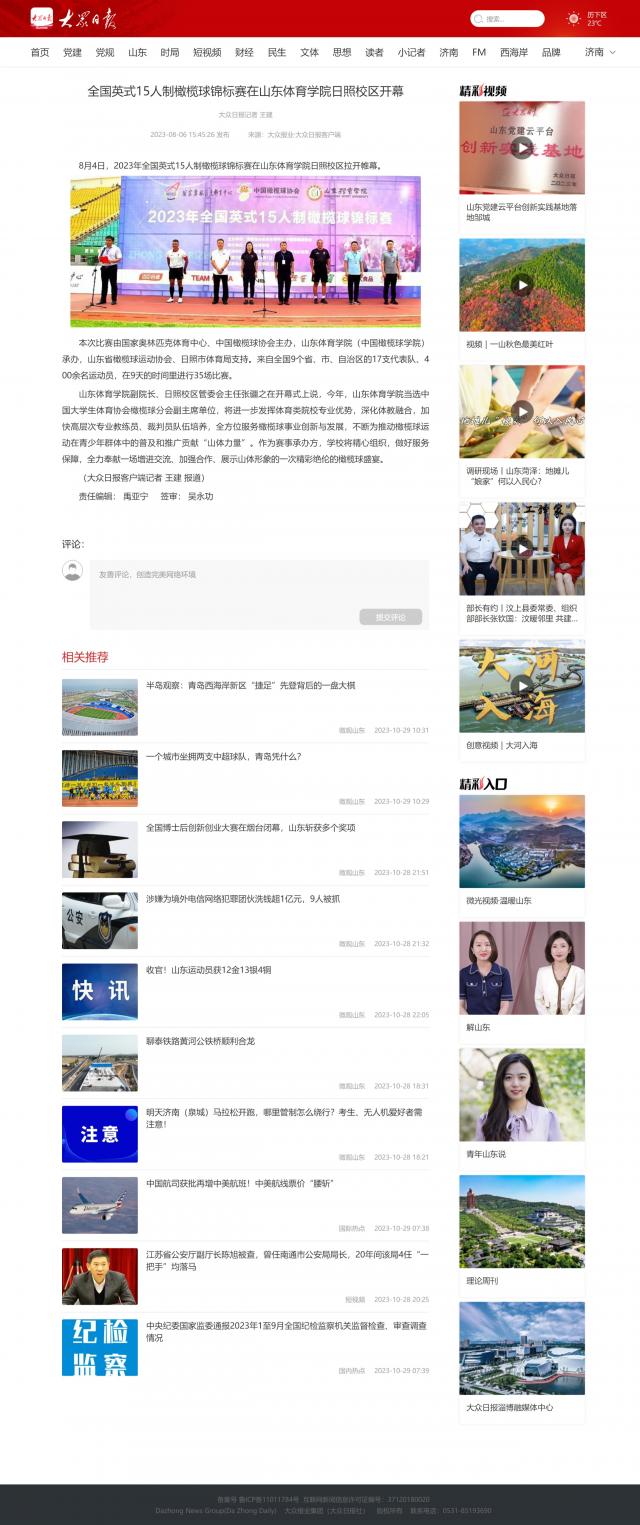Switch to the 山东 section

(x=137, y=52)
